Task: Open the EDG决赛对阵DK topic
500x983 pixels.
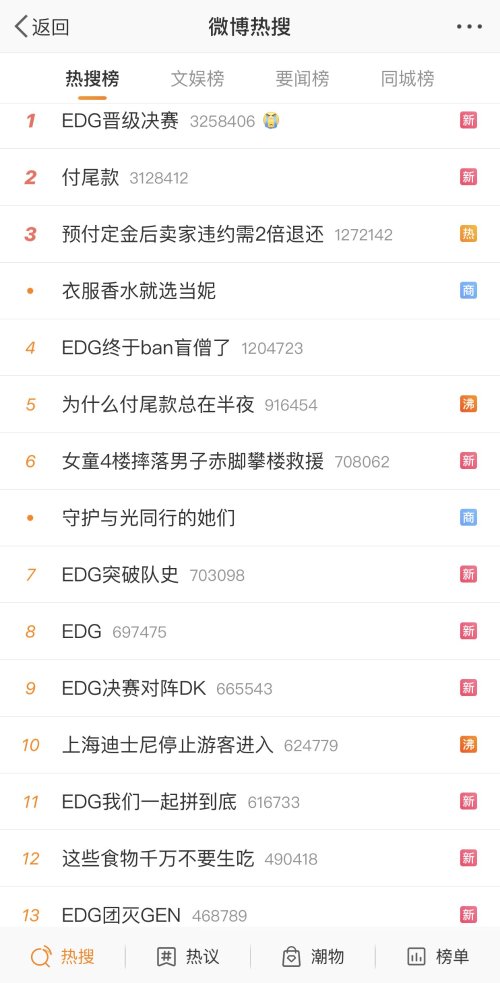Action: [x=250, y=688]
